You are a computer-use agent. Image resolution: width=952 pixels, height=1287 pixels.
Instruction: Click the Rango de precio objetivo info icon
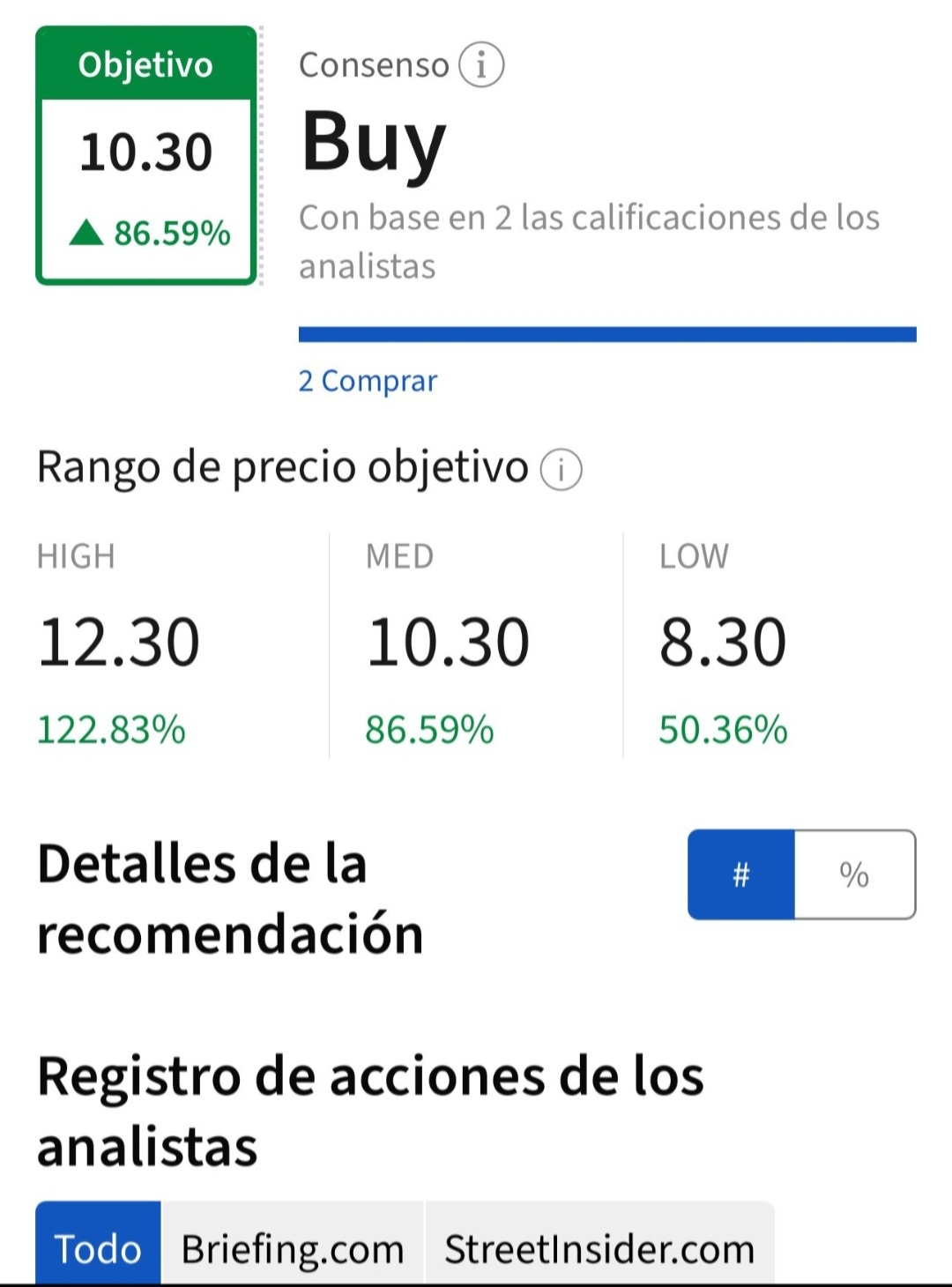(562, 469)
